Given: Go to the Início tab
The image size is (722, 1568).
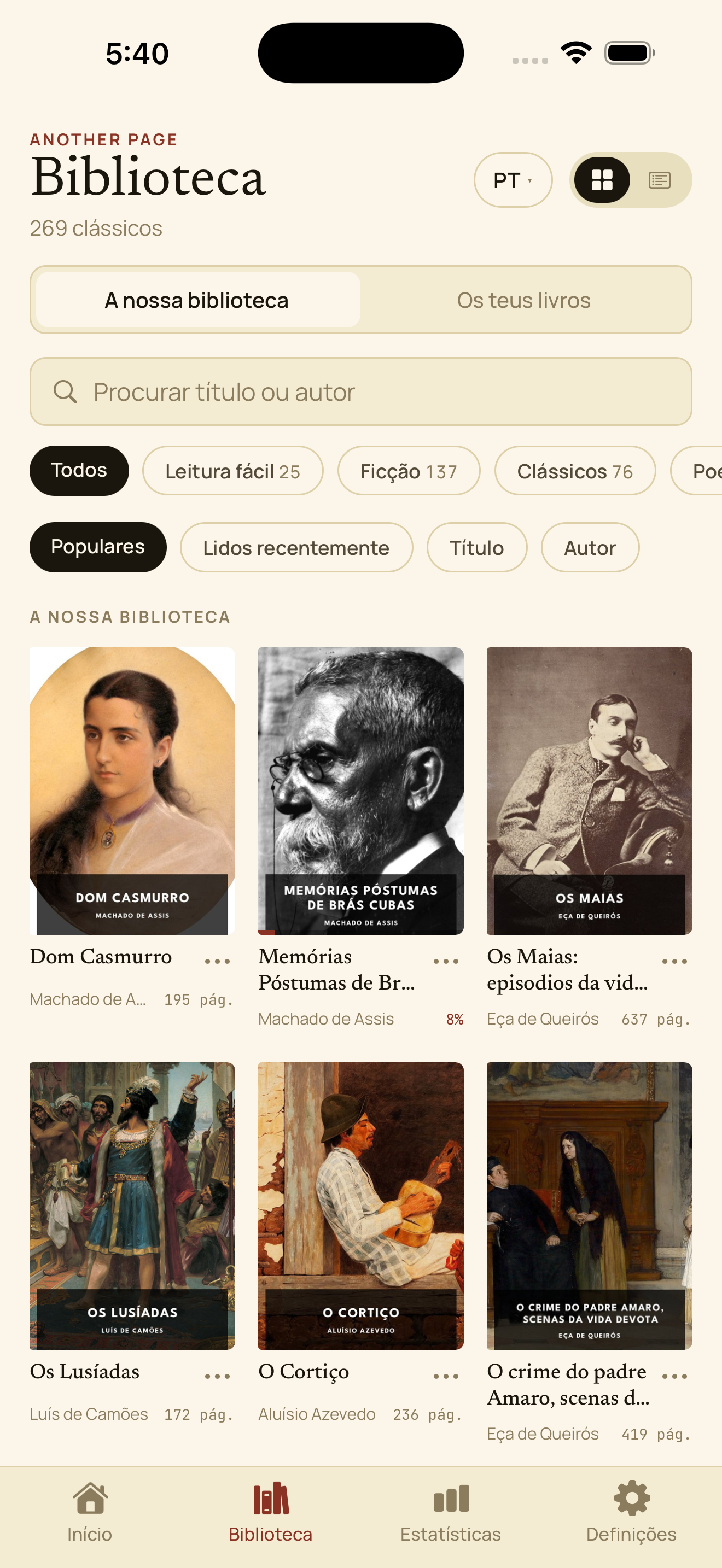Looking at the screenshot, I should coord(90,1512).
